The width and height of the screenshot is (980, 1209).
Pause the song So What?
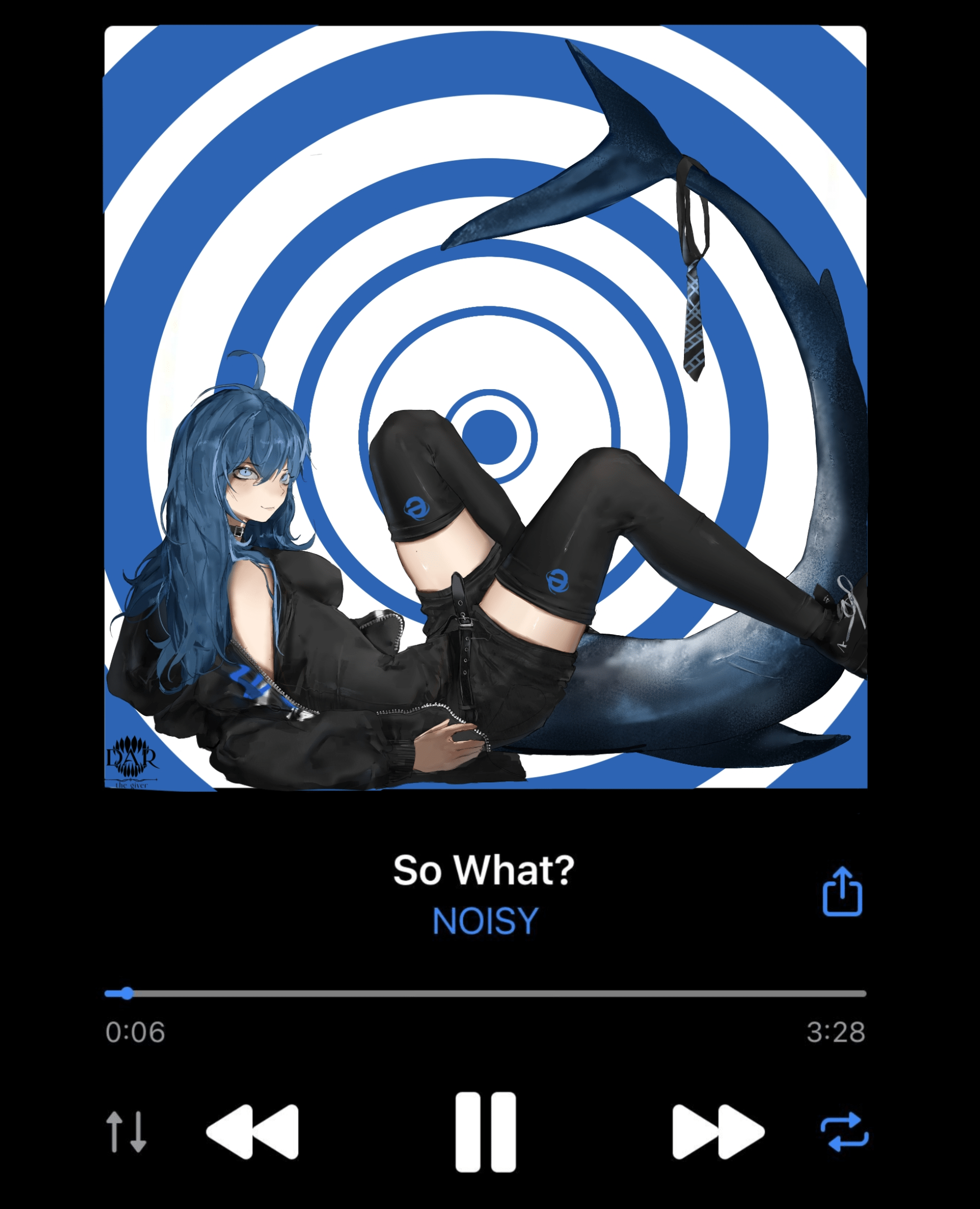(485, 1131)
